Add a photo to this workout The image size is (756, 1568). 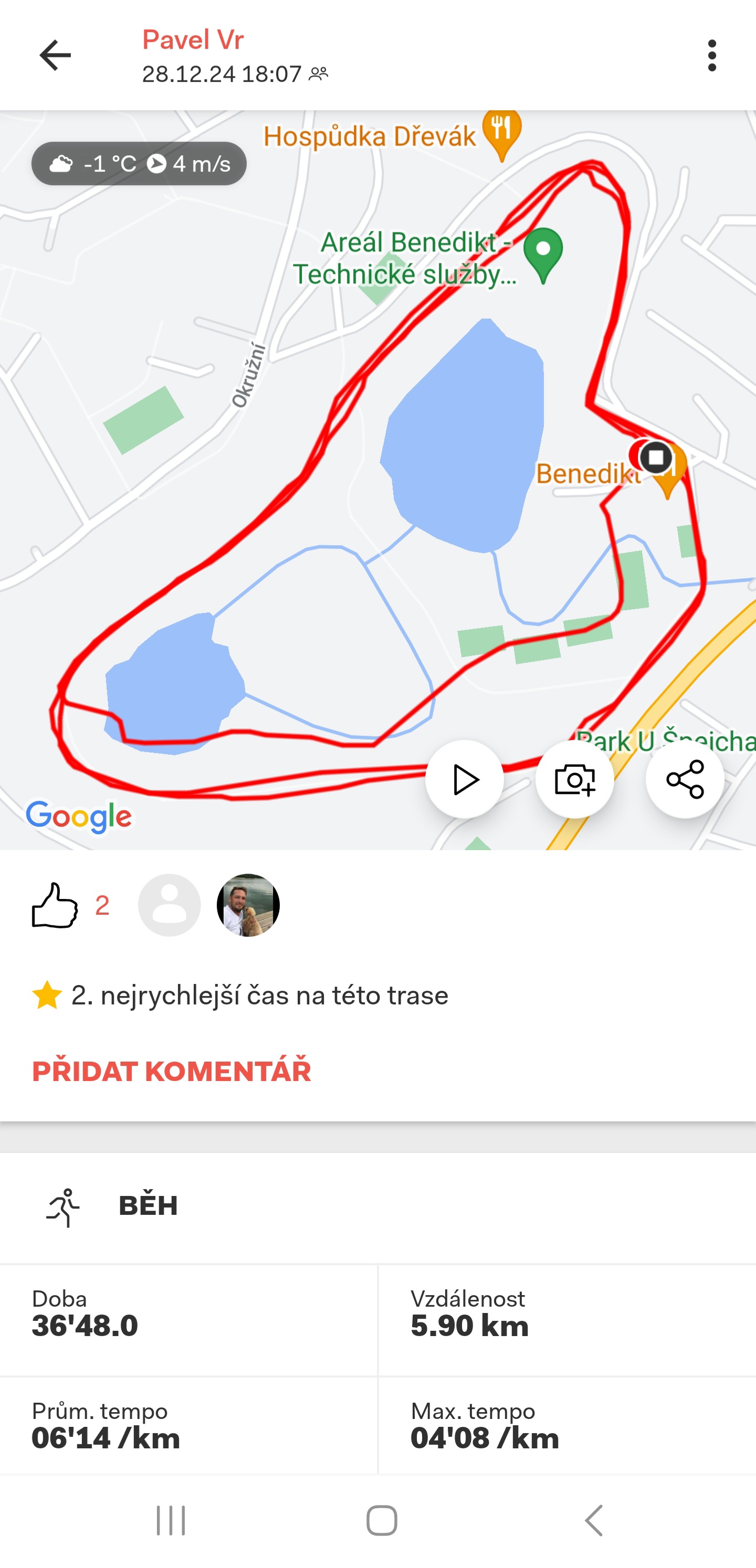coord(574,779)
